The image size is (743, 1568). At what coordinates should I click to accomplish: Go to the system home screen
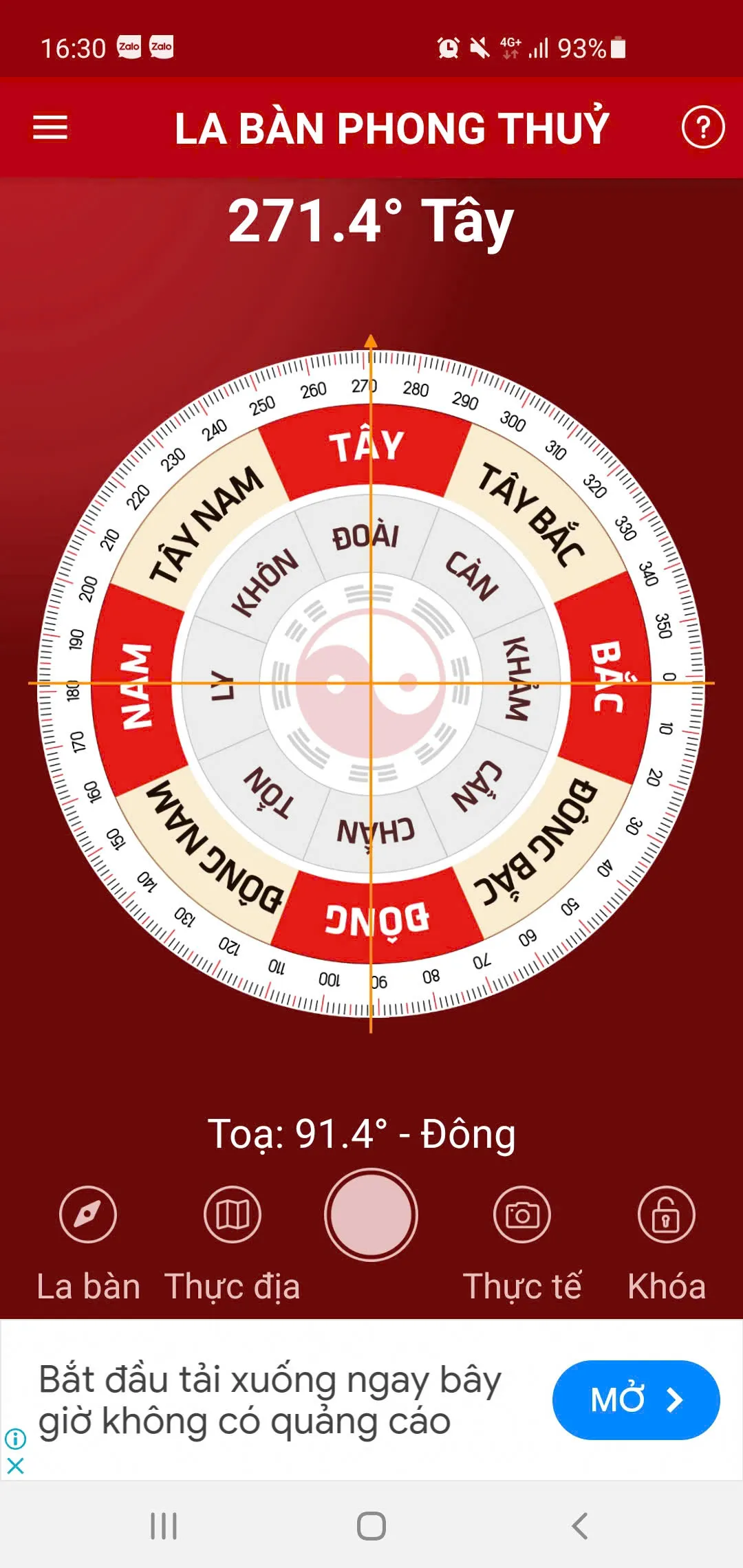[371, 1526]
